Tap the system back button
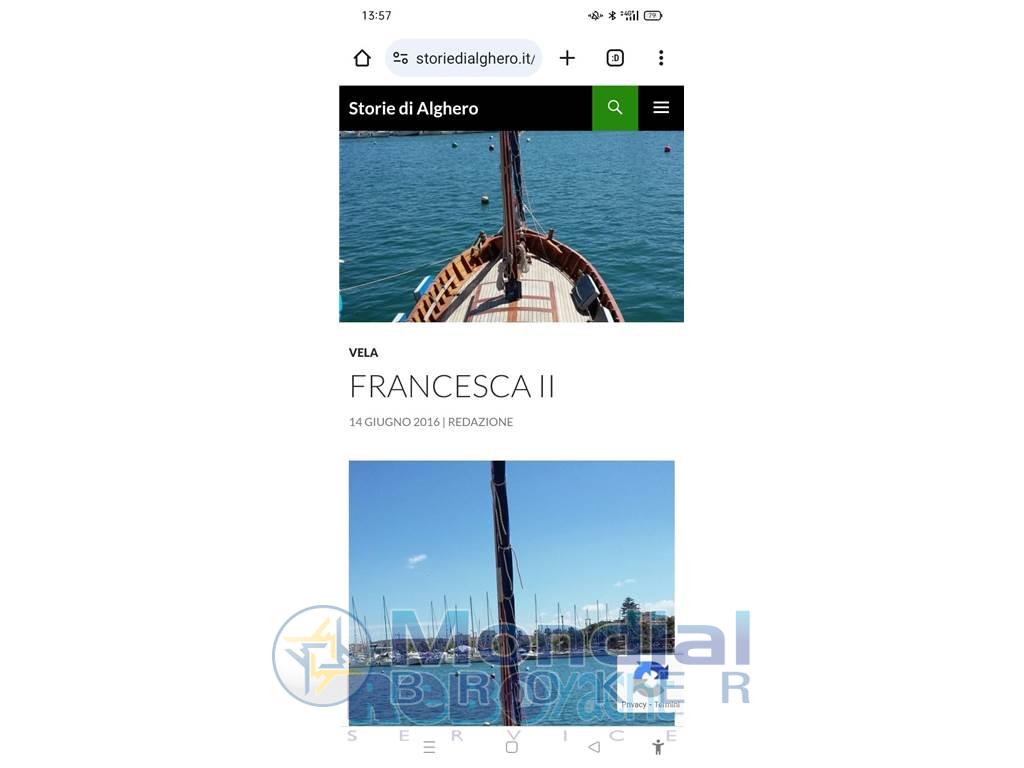Viewport: 1024px width, 768px height. 594,747
